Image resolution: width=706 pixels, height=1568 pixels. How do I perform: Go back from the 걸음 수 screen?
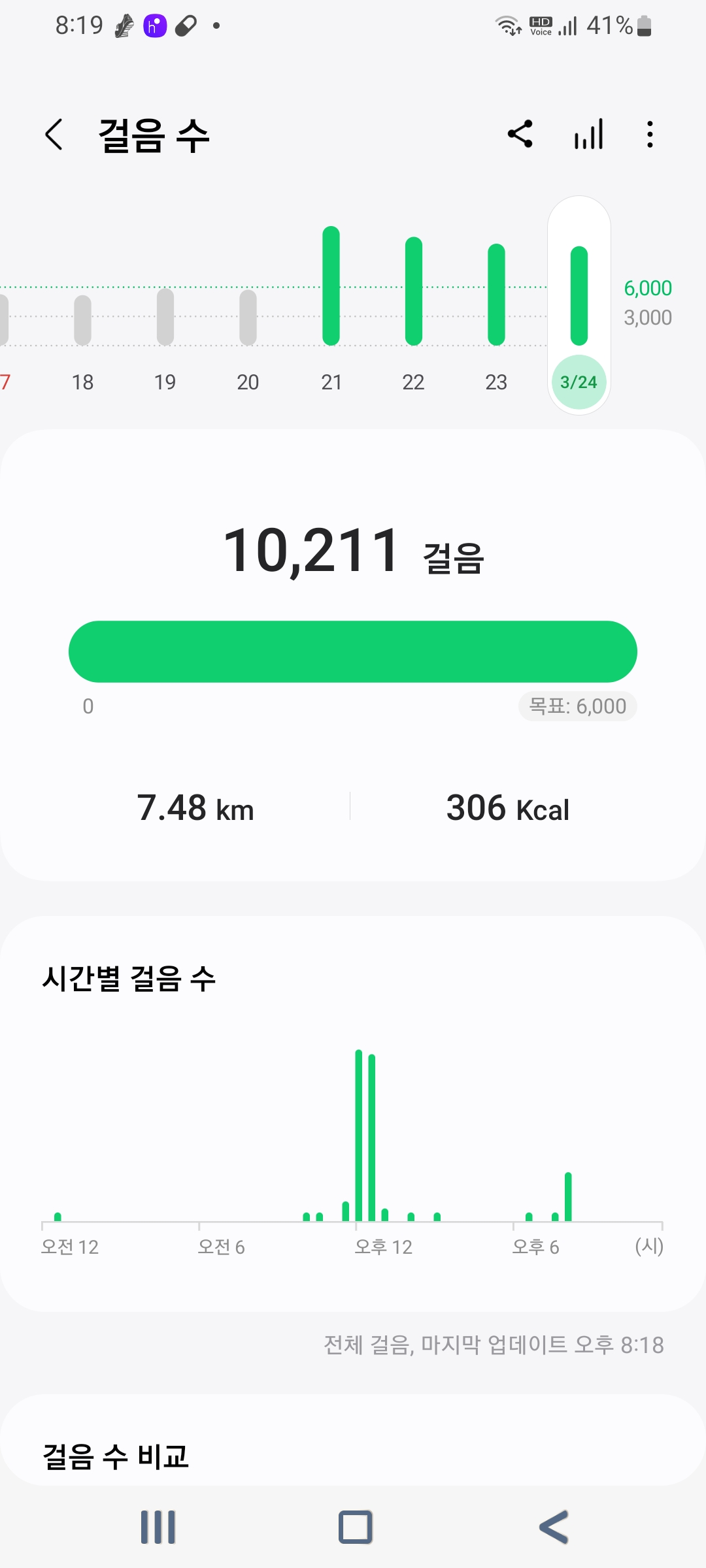point(54,135)
